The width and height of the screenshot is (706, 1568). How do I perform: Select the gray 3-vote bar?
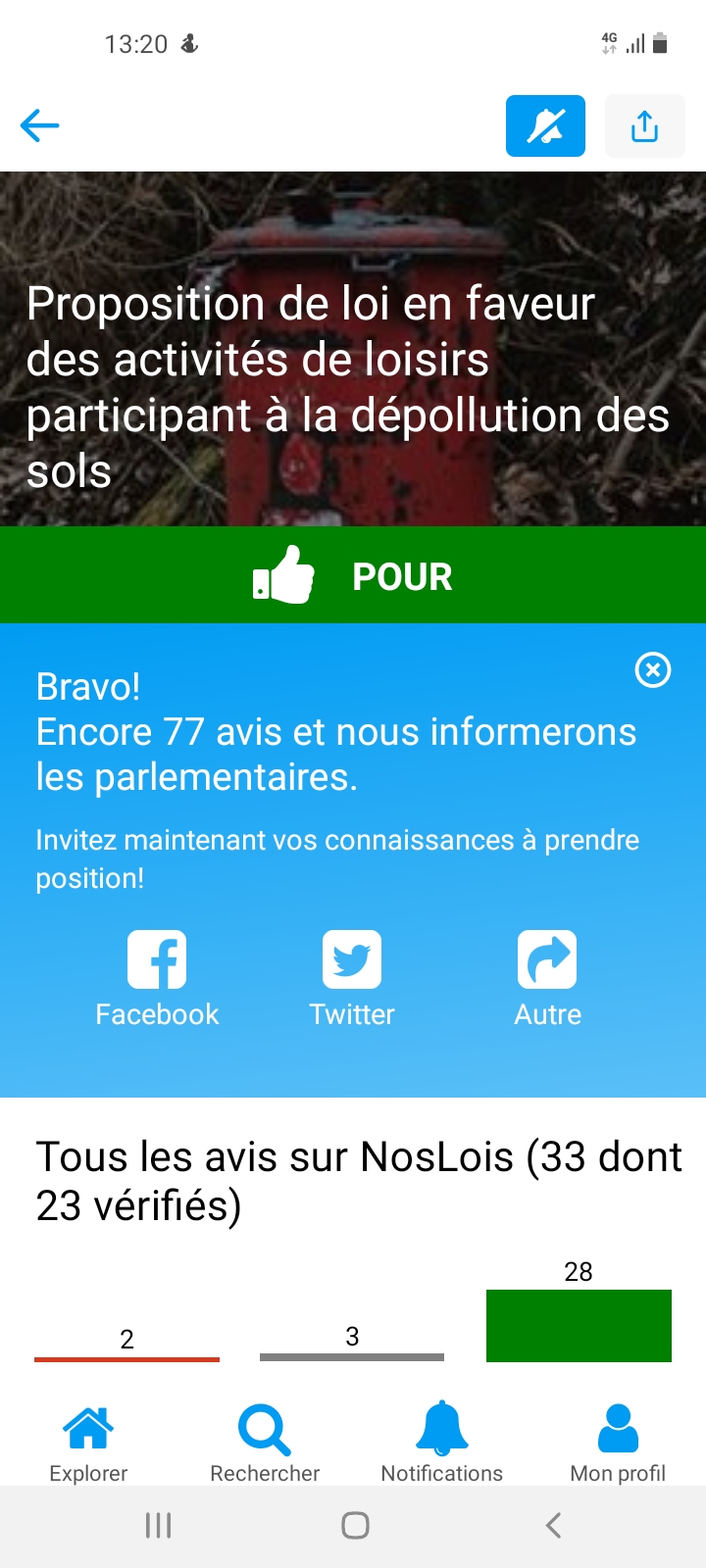click(x=352, y=1355)
